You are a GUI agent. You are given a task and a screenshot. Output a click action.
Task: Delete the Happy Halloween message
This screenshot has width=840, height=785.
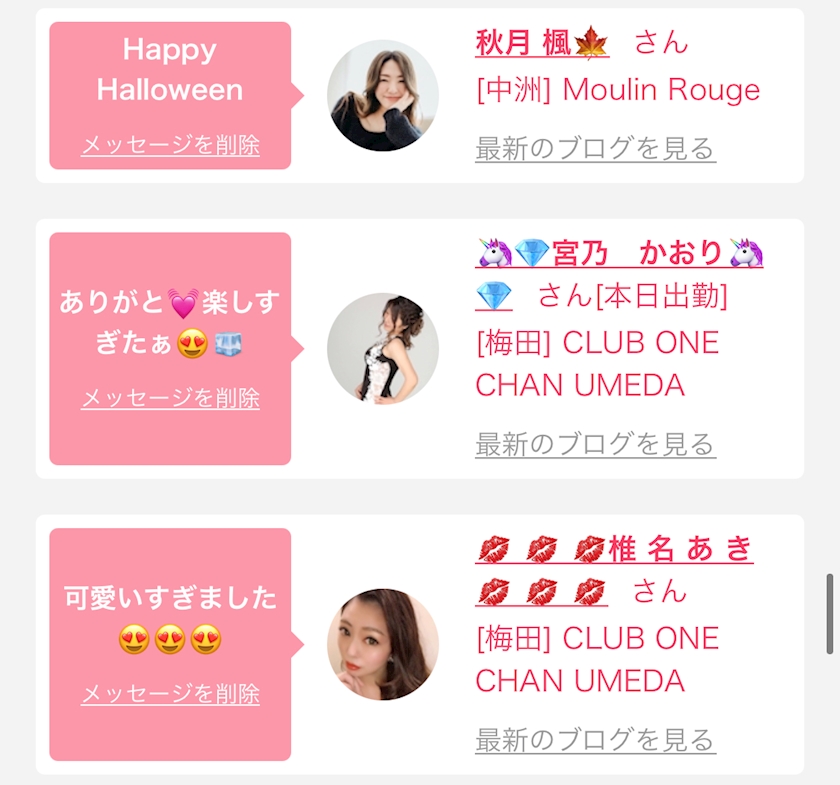(x=170, y=145)
